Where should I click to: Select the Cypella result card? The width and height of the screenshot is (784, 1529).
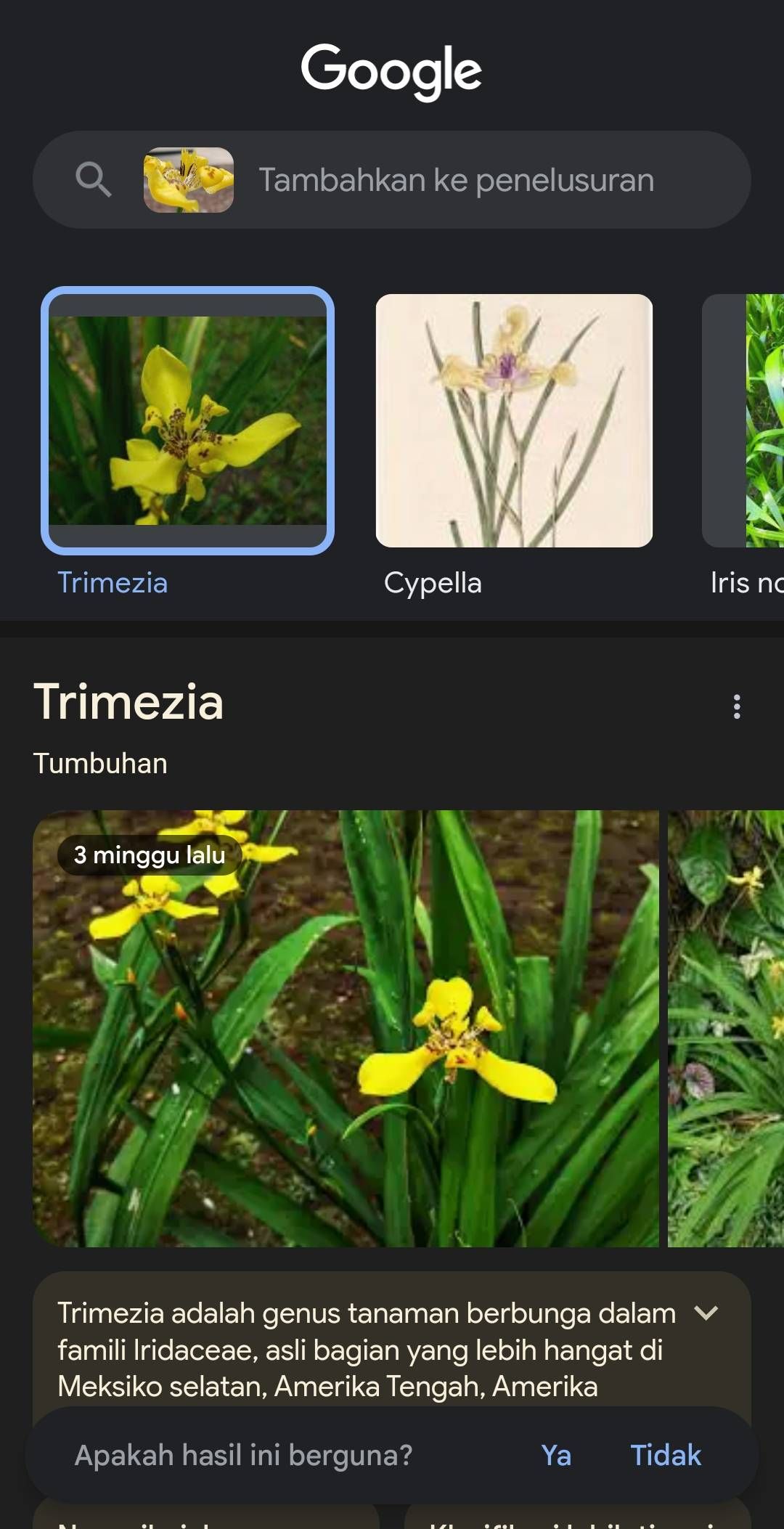click(x=514, y=421)
